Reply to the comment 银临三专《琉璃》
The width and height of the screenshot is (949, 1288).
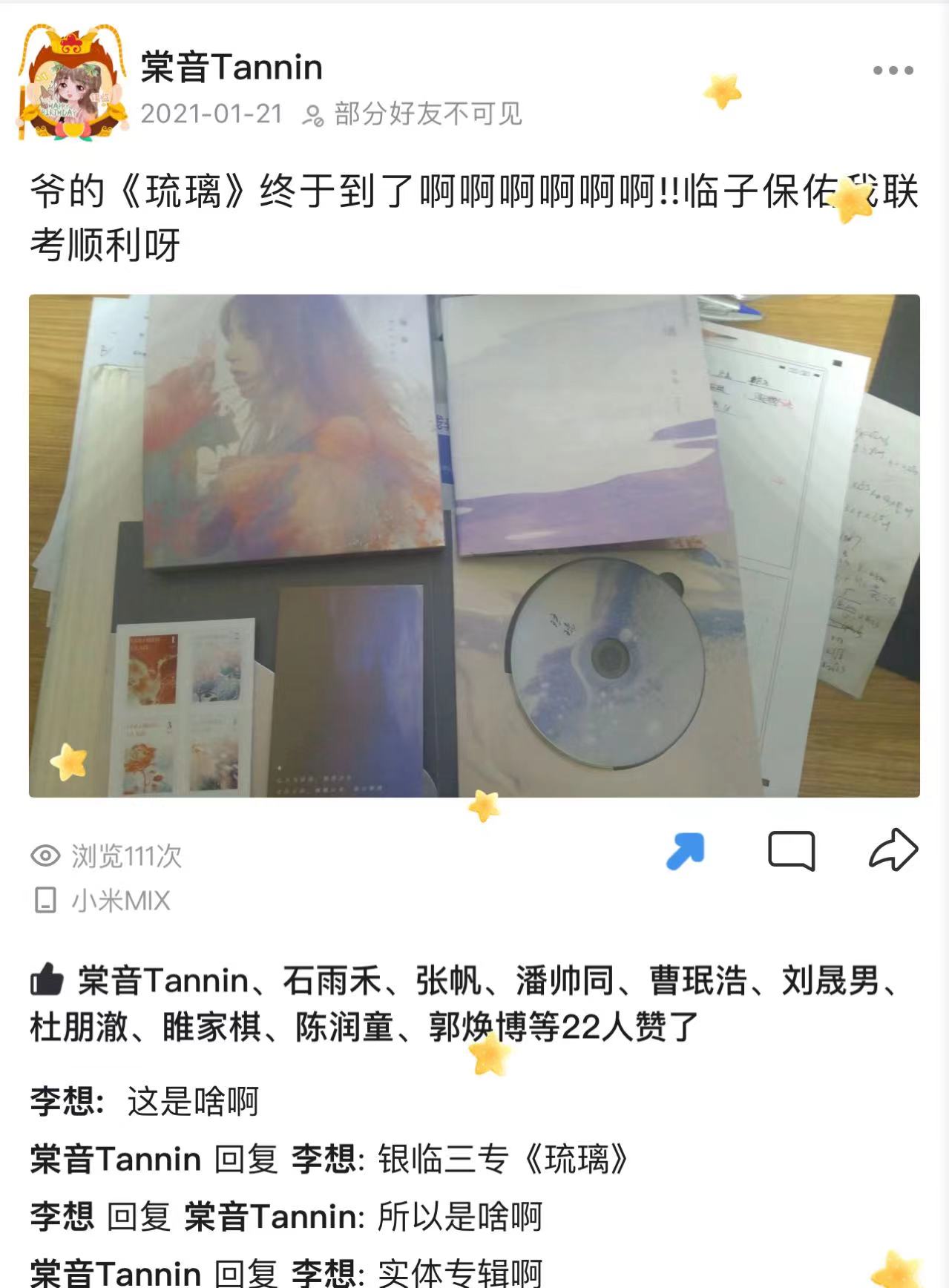point(503,1159)
